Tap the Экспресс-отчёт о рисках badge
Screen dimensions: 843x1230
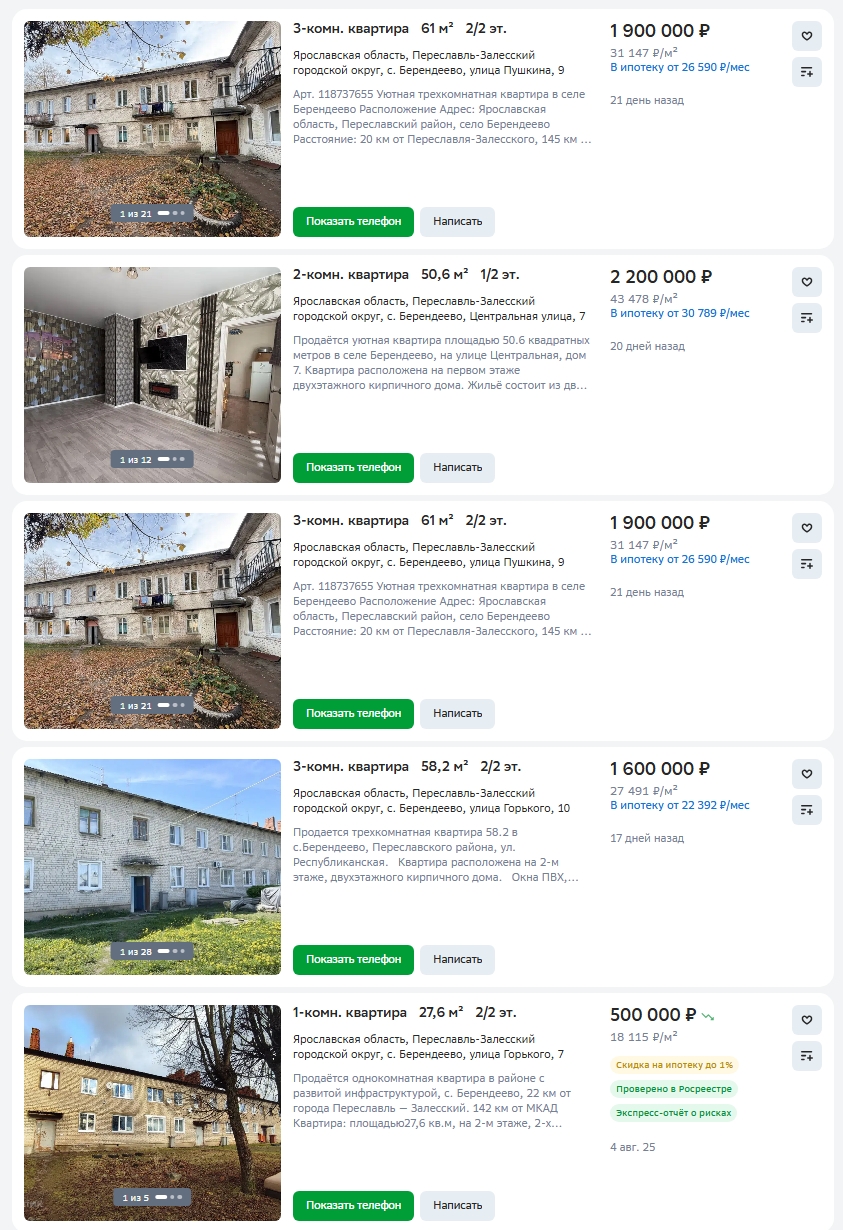(x=673, y=1112)
